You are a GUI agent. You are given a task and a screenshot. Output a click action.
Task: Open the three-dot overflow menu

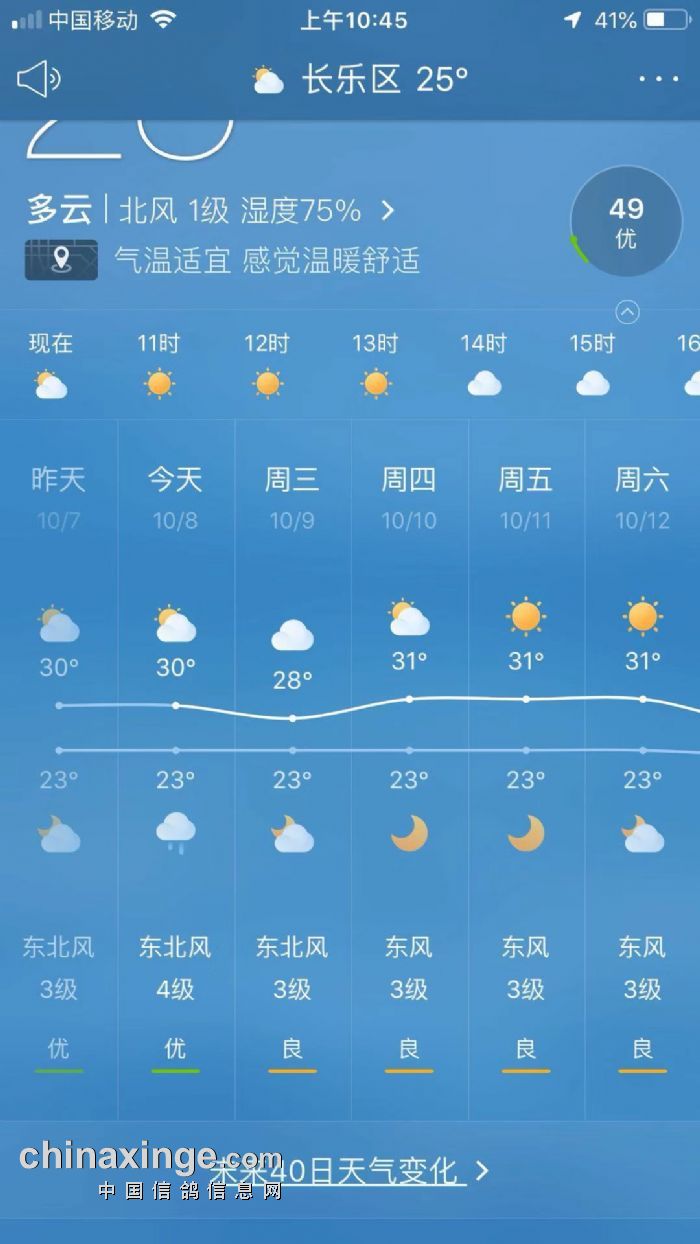[x=658, y=79]
